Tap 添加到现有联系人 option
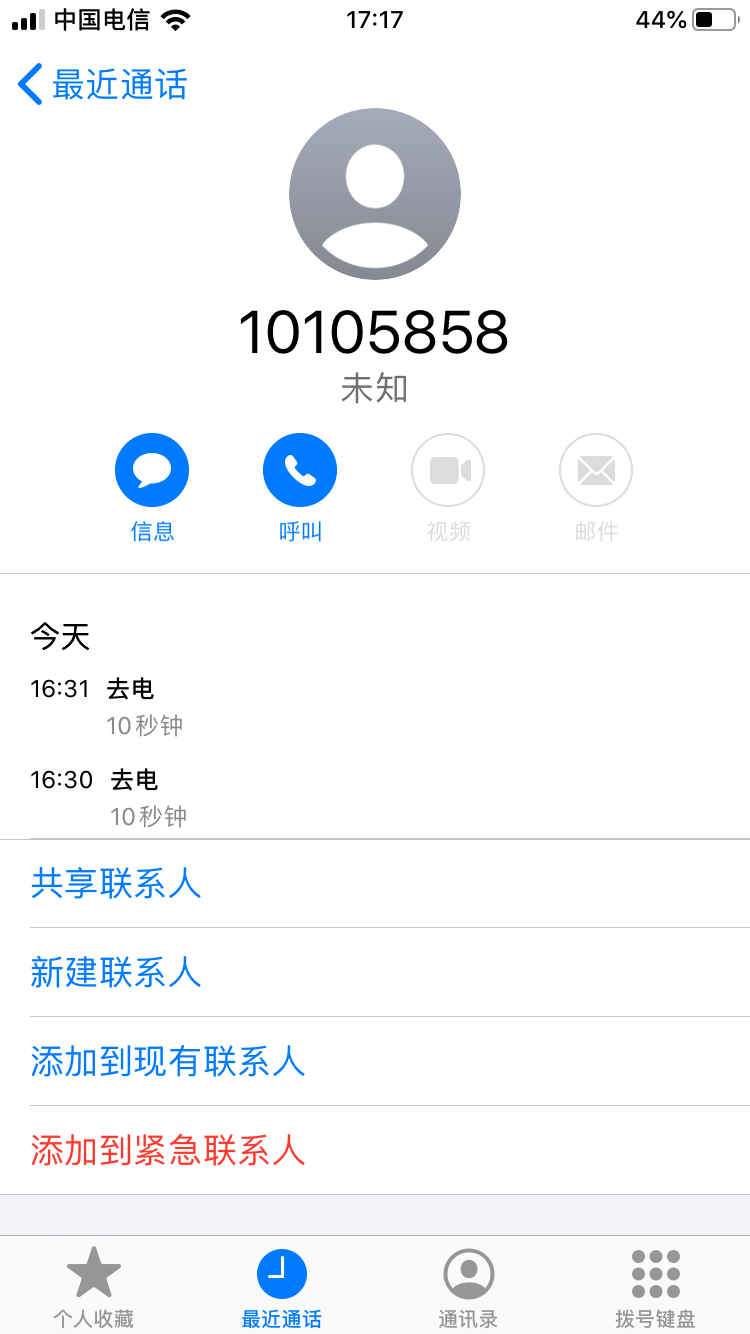The height and width of the screenshot is (1334, 750). pos(168,1062)
